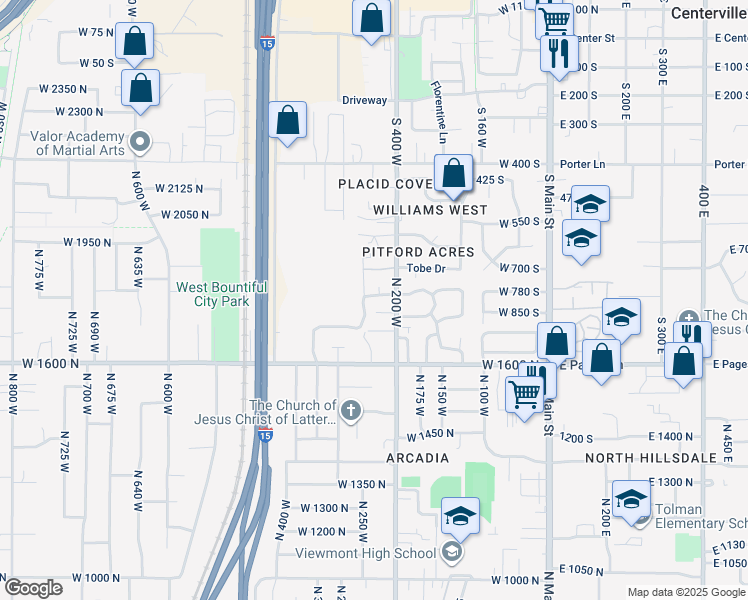Tap the church pin west of N 200 W
The height and width of the screenshot is (600, 748).
click(351, 411)
